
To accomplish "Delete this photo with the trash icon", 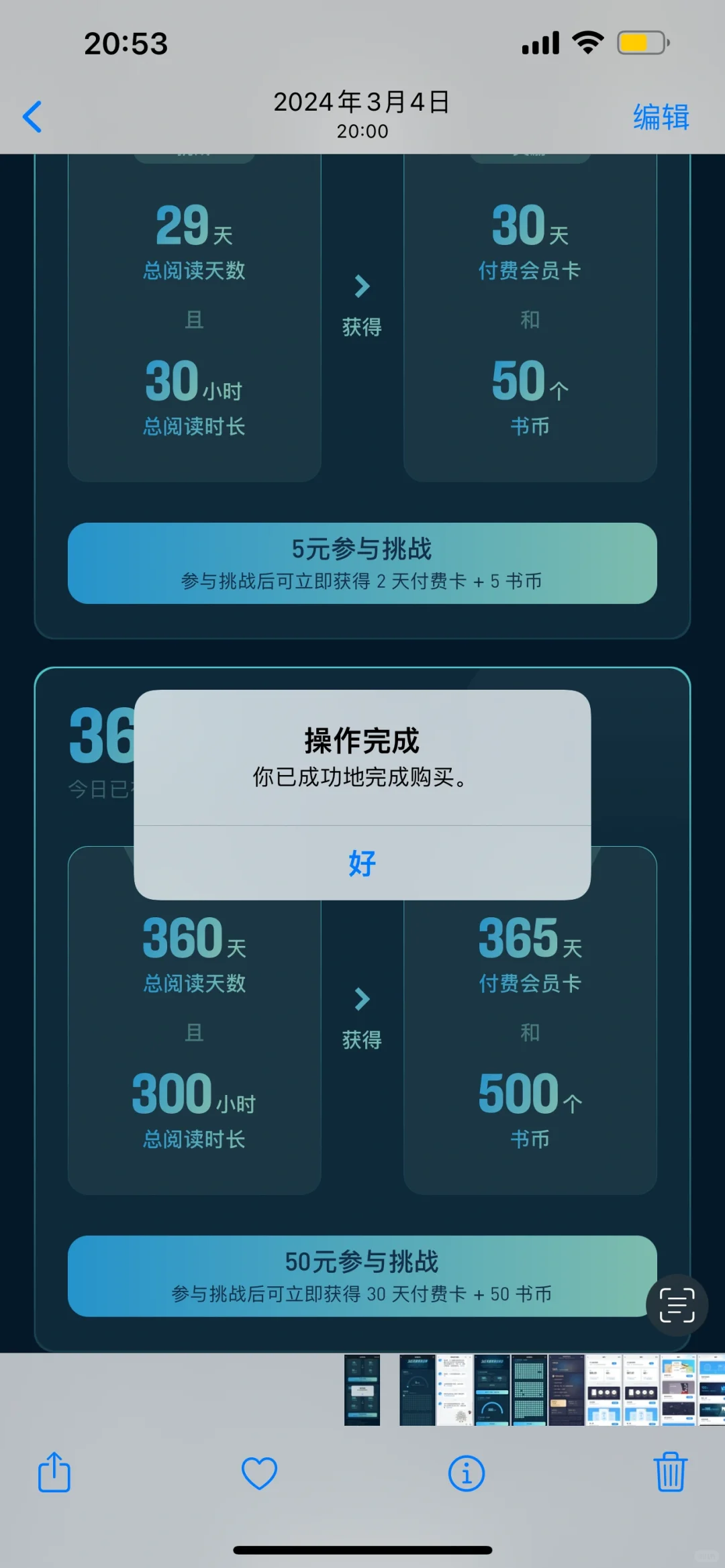I will point(671,1472).
